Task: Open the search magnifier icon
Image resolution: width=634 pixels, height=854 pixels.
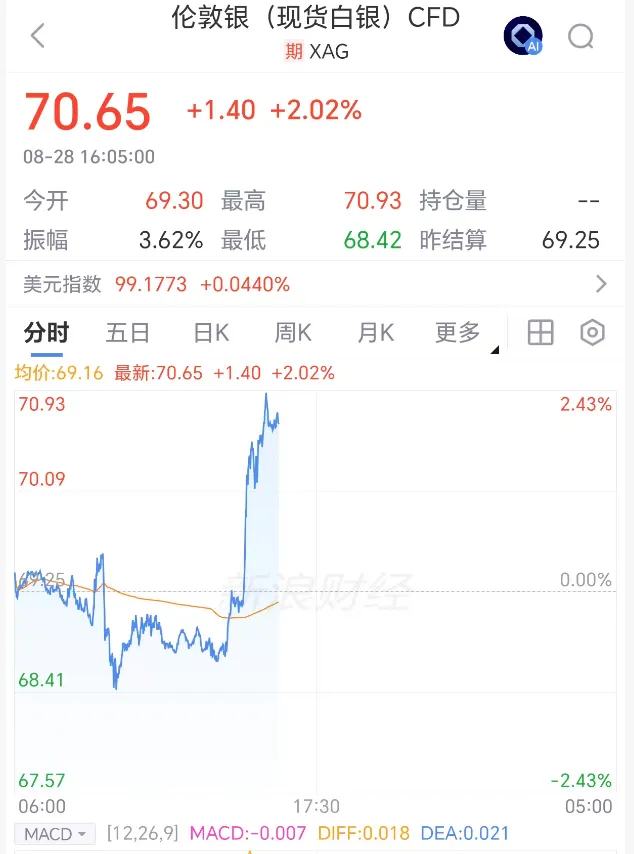Action: coord(581,36)
